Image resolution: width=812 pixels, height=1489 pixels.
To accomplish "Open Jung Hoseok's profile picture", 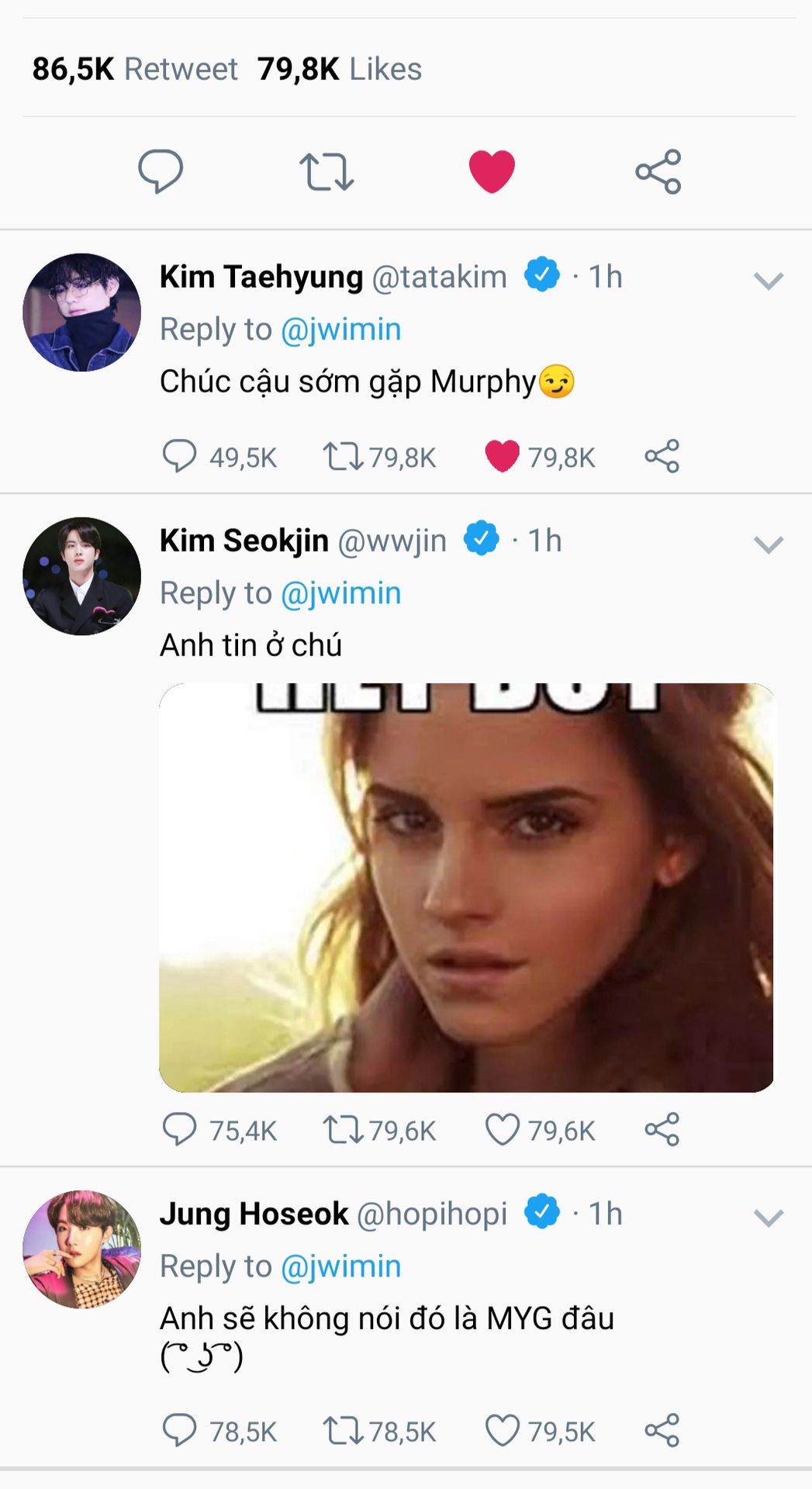I will pos(82,1249).
